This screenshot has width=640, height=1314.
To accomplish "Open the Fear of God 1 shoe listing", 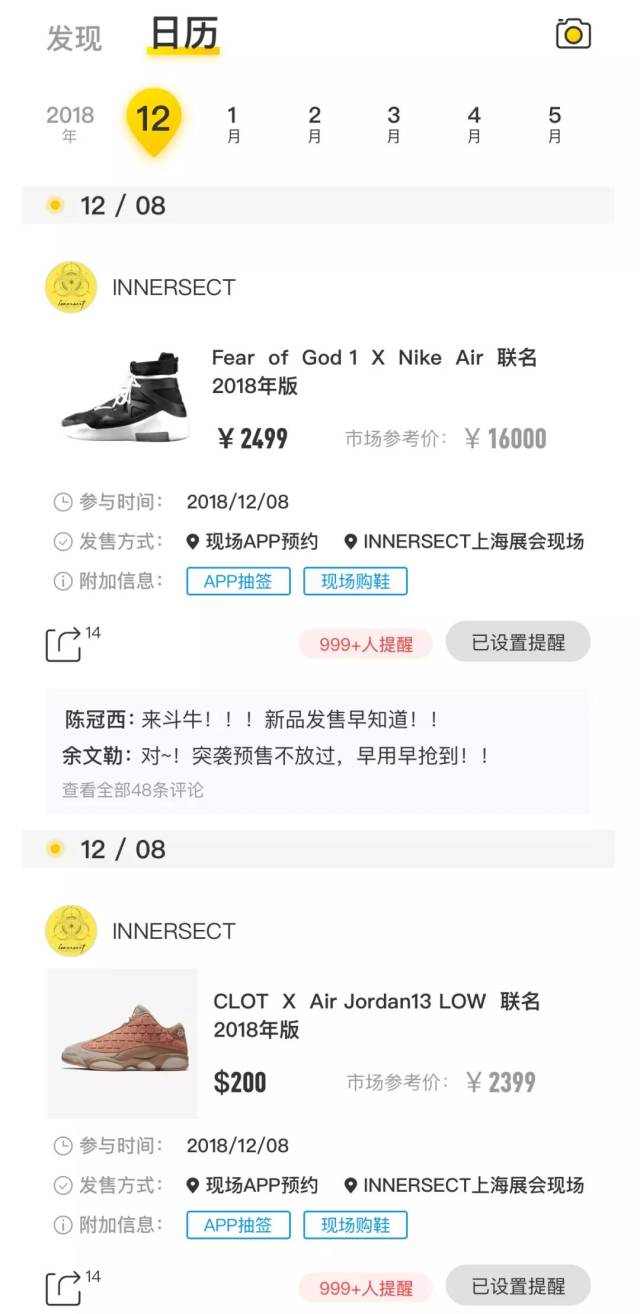I will pos(374,371).
